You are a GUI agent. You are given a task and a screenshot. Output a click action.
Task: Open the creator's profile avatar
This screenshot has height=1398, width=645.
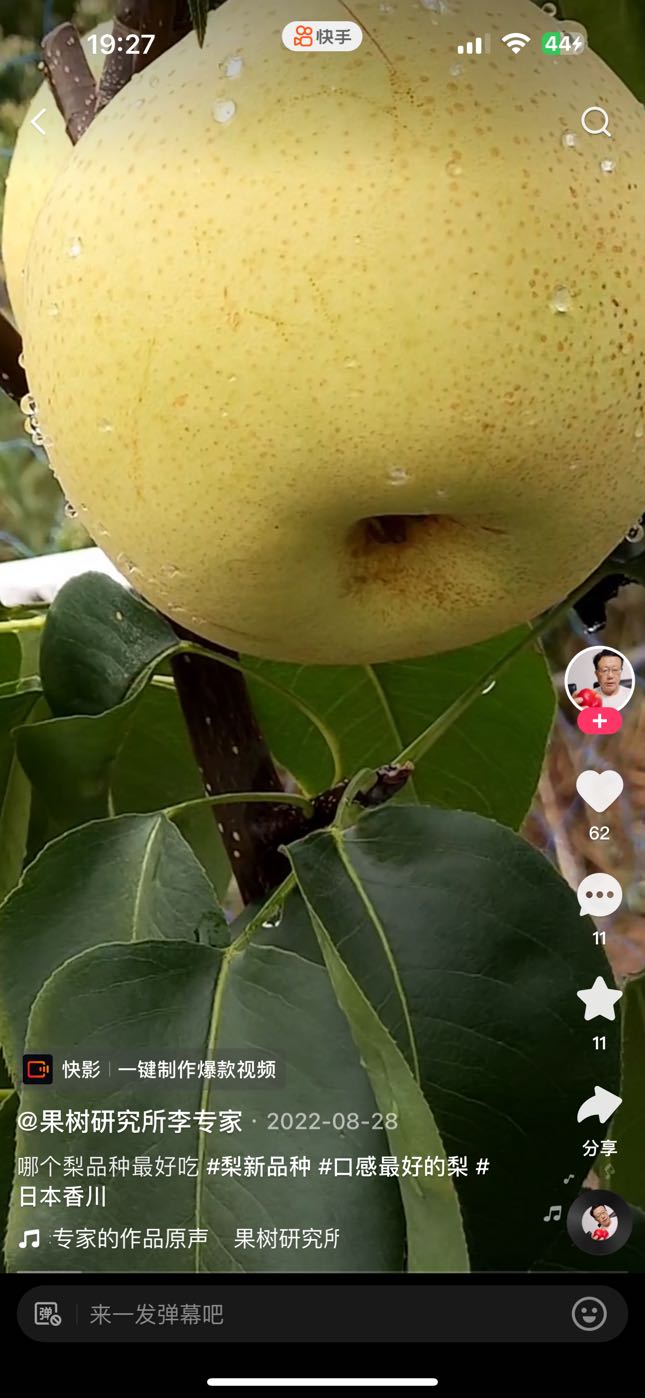(x=600, y=680)
